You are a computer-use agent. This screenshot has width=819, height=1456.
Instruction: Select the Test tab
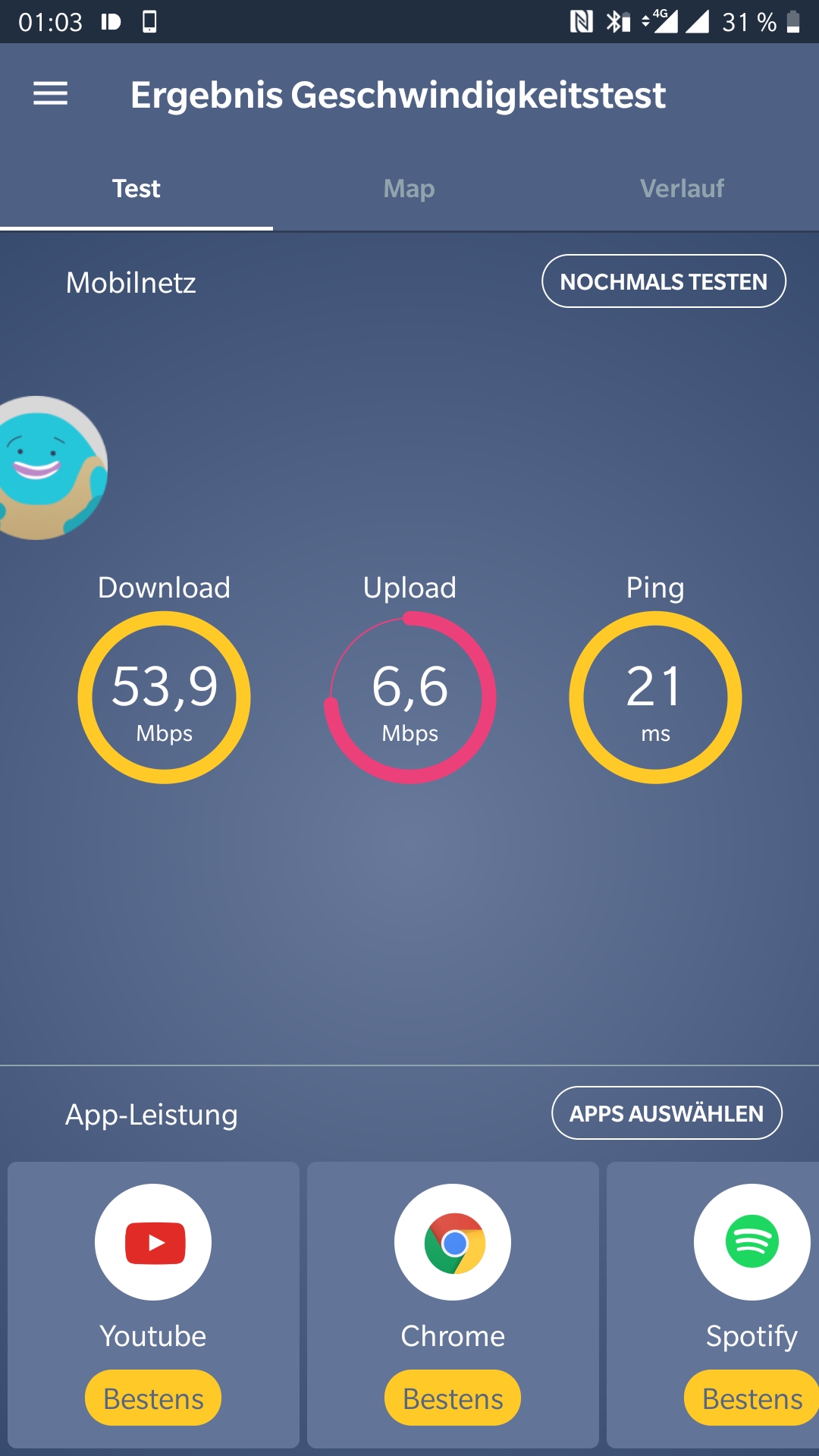point(136,188)
